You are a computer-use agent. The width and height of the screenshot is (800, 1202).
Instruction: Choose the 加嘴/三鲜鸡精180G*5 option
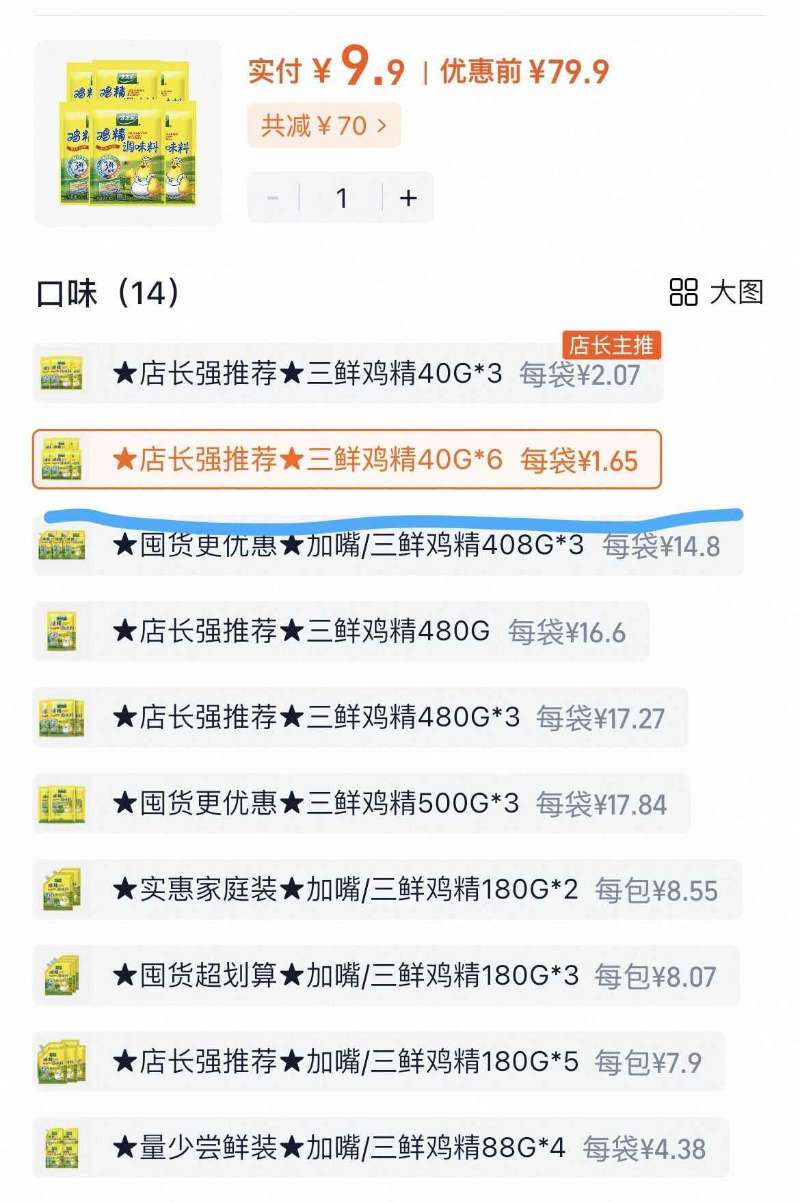click(x=378, y=1062)
